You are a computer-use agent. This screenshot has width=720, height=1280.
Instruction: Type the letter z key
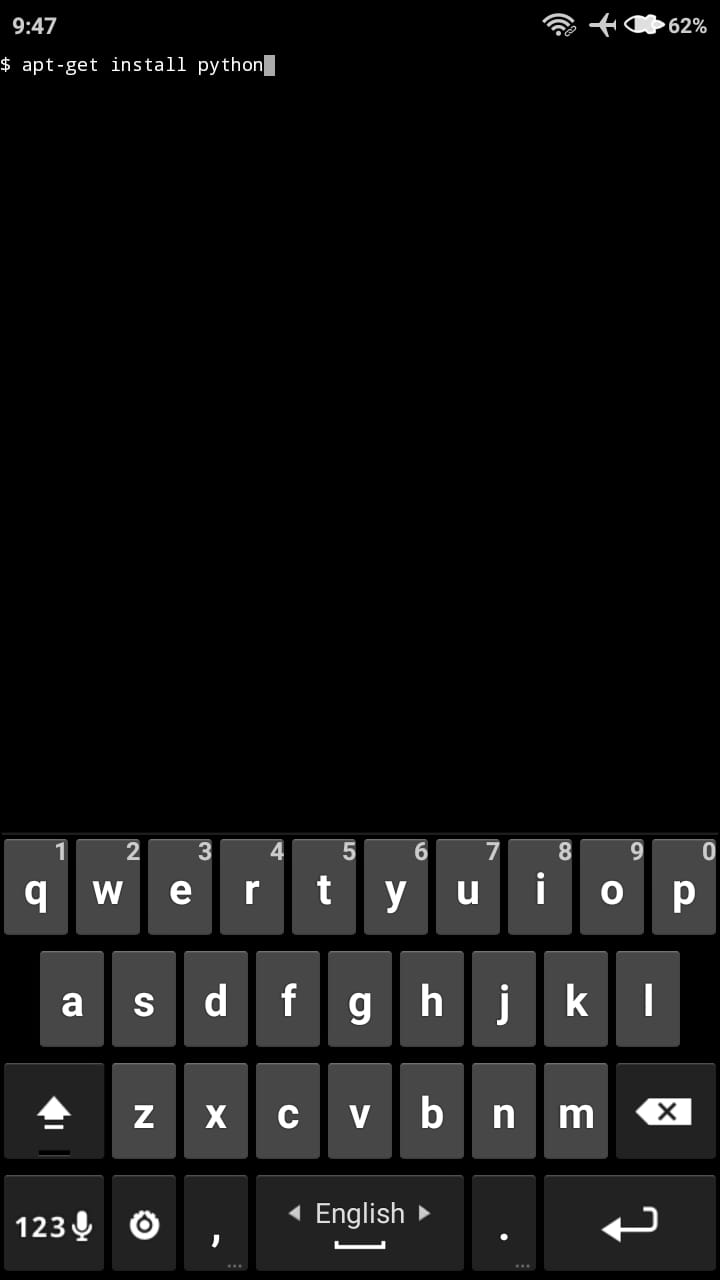tap(144, 1111)
